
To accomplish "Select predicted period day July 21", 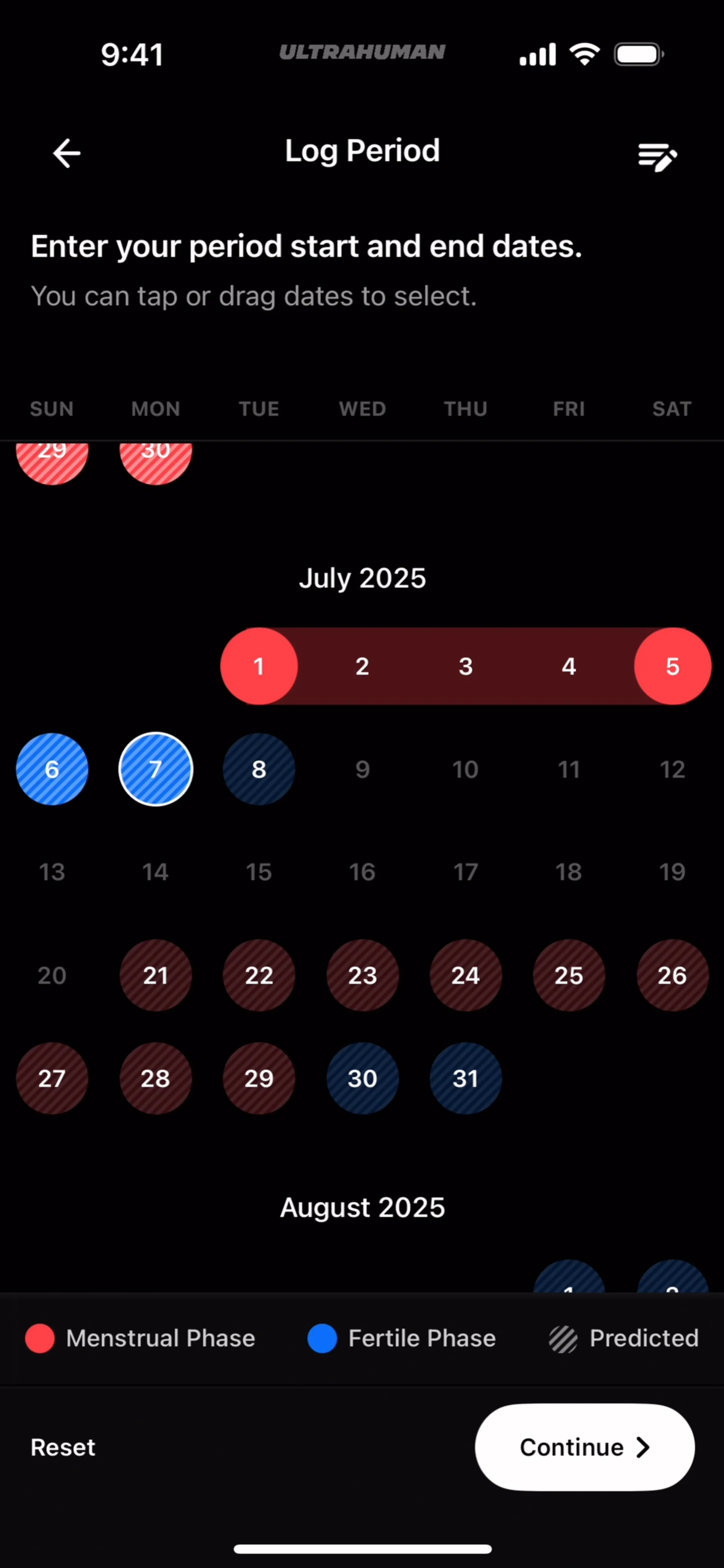I will coord(155,975).
